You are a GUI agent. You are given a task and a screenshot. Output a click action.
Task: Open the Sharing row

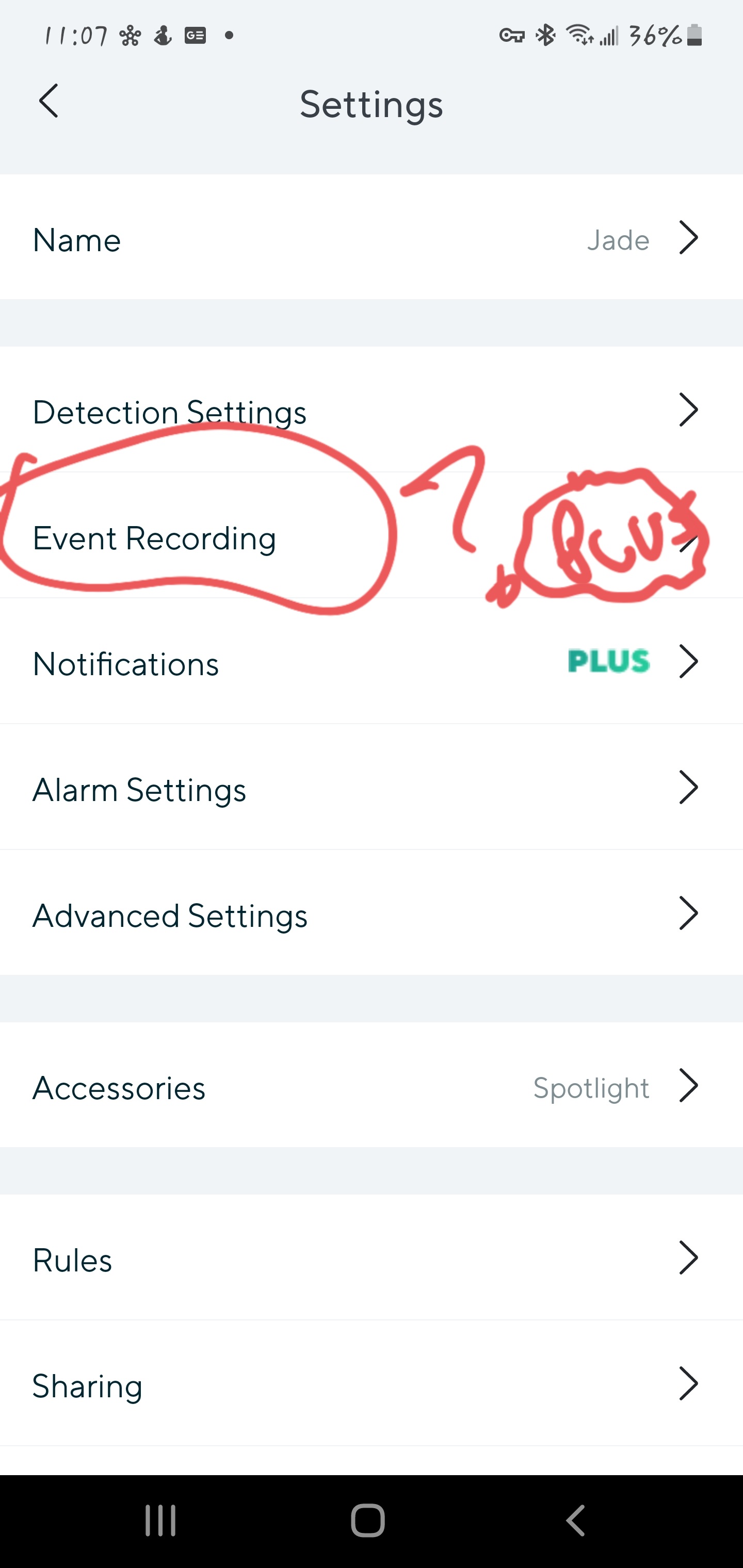(x=372, y=1385)
